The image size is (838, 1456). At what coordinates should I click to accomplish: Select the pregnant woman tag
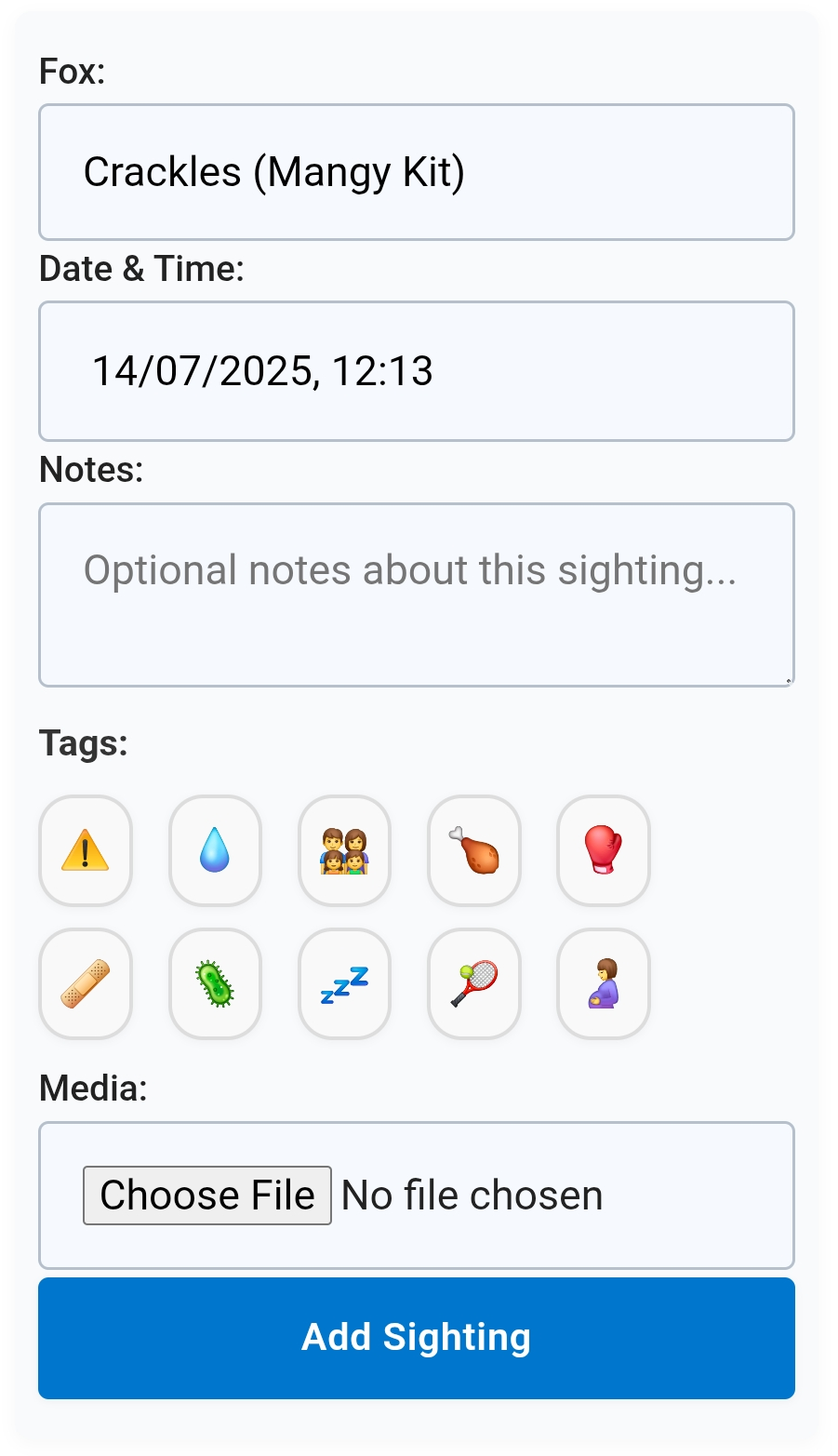[x=603, y=983]
